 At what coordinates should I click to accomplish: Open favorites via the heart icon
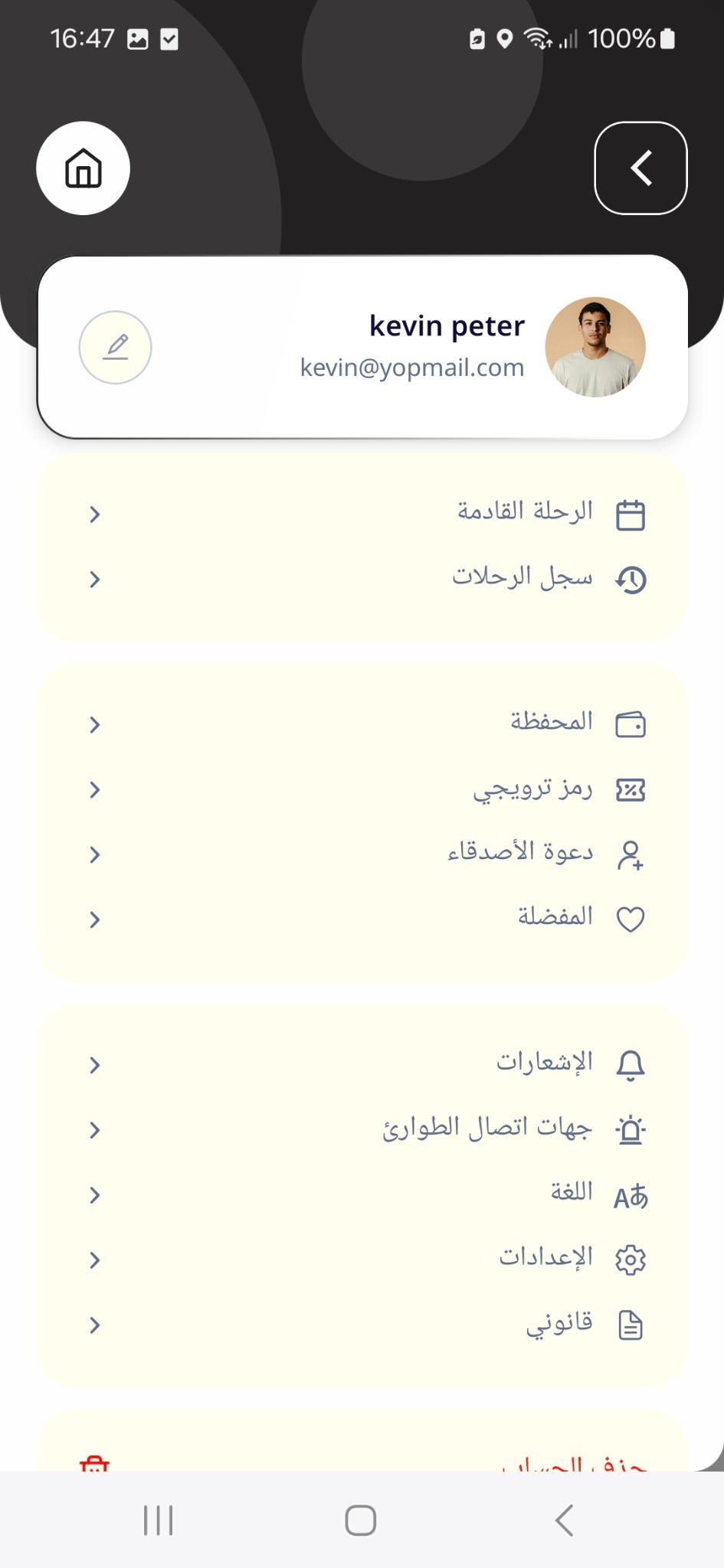[x=631, y=918]
